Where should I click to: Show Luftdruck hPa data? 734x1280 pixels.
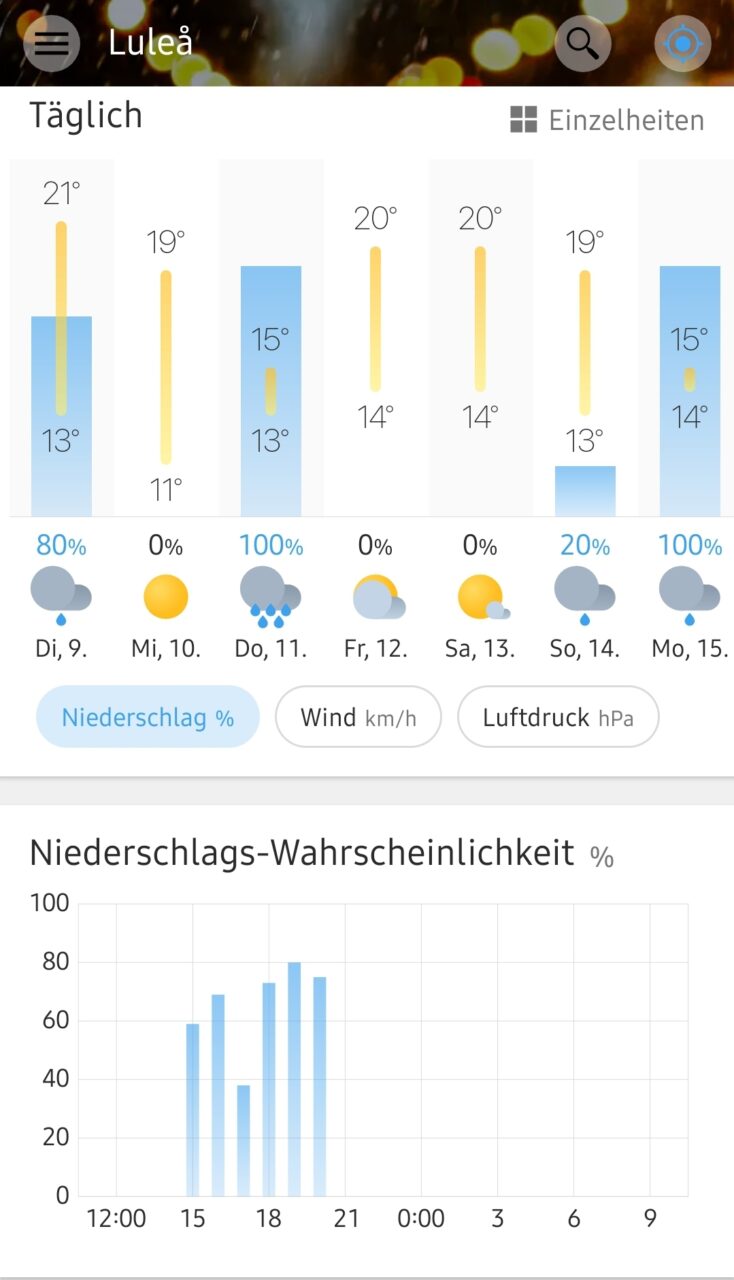[x=558, y=717]
